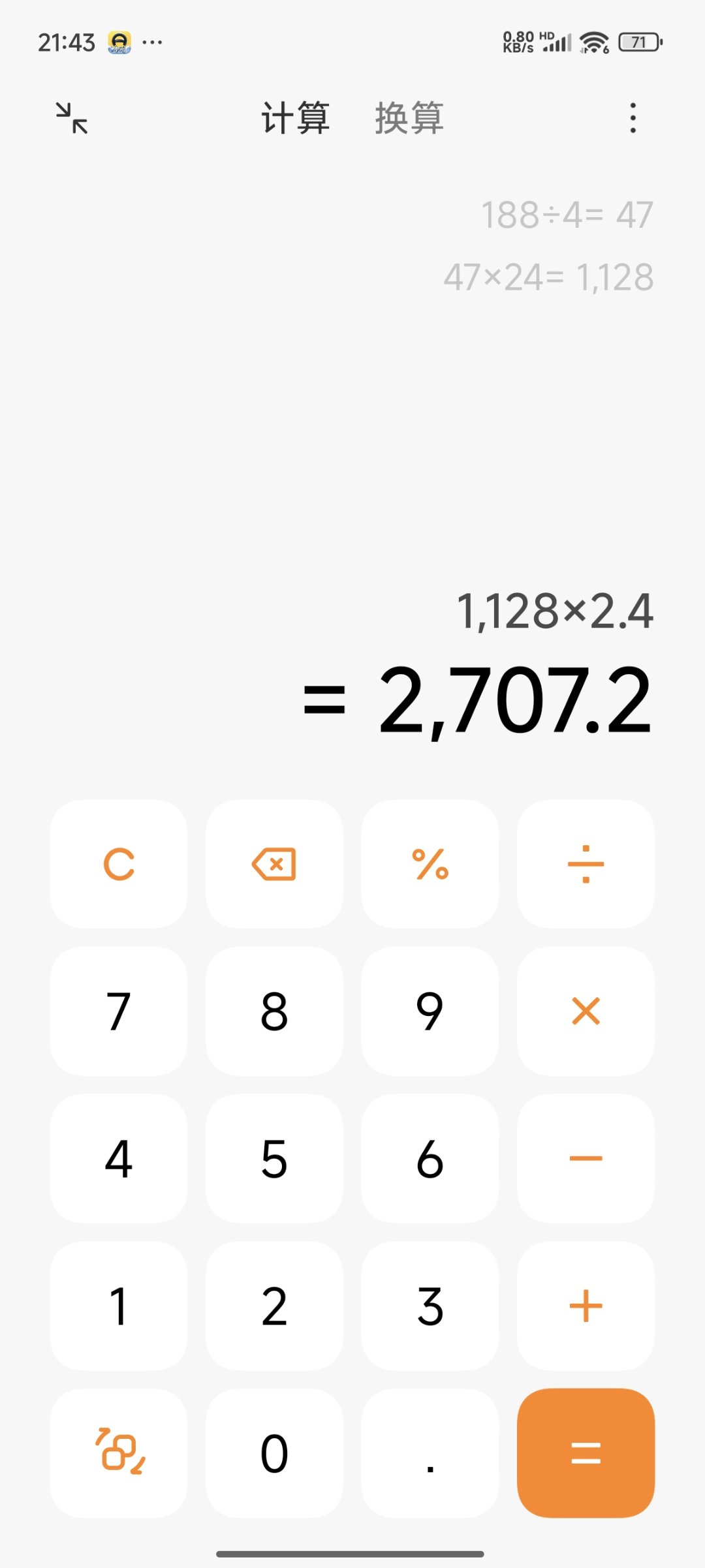Select the multiplication operator
The image size is (705, 1568).
586,1011
